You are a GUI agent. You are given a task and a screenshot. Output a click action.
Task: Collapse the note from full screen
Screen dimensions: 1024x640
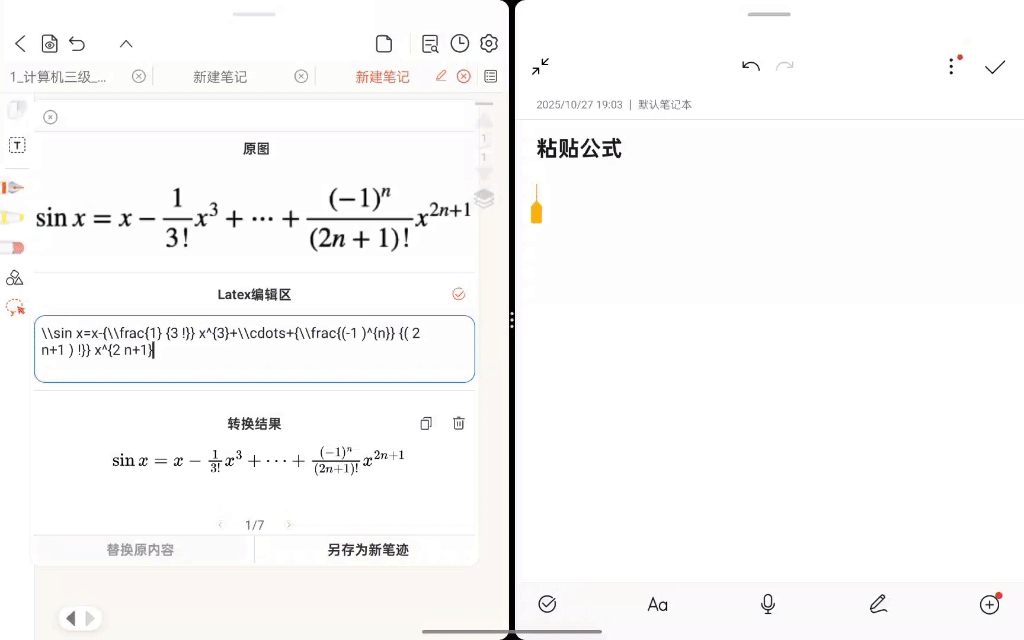click(x=540, y=67)
